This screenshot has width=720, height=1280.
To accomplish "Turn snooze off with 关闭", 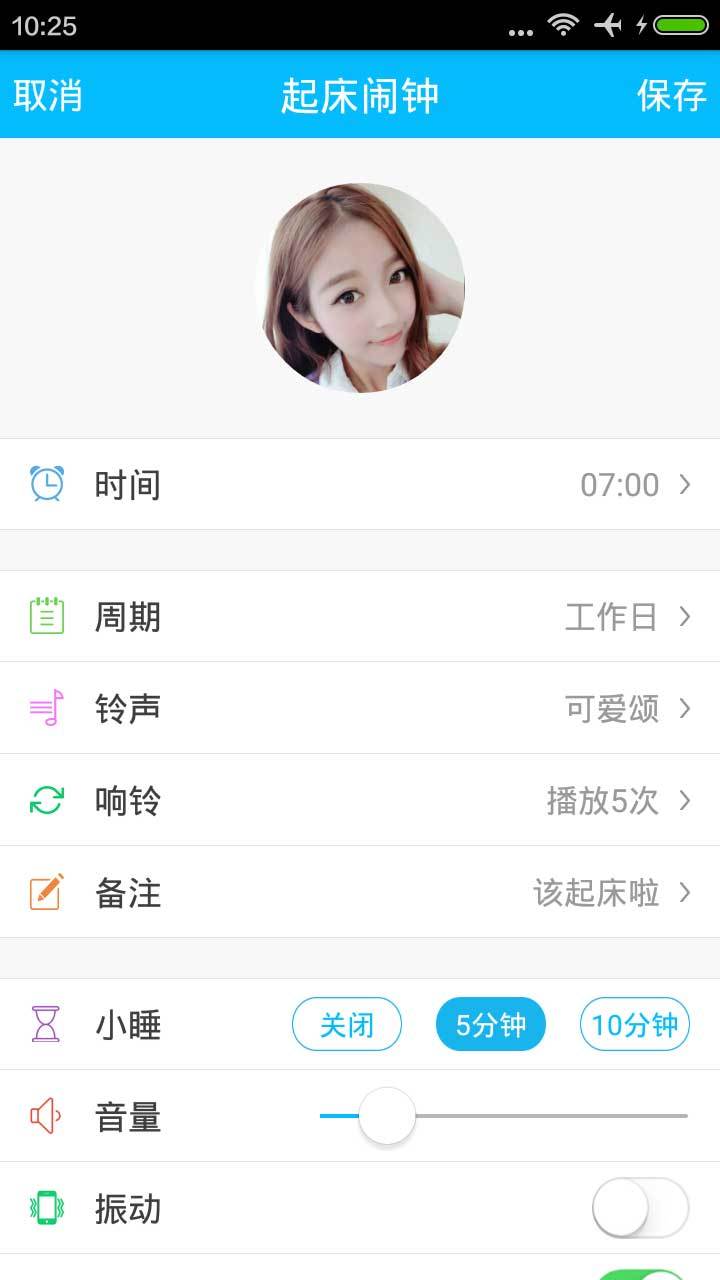I will tap(347, 1025).
